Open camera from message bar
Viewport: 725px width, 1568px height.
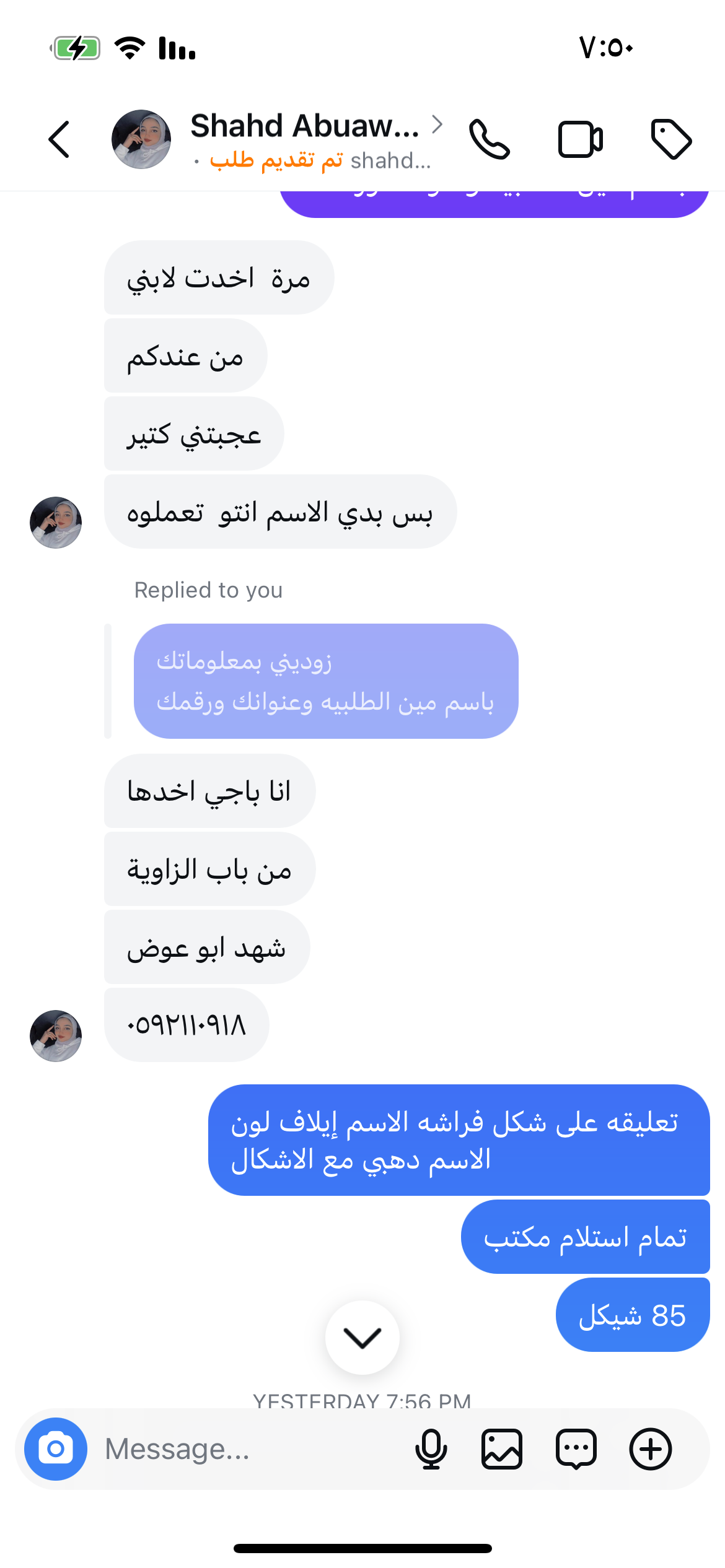56,1449
